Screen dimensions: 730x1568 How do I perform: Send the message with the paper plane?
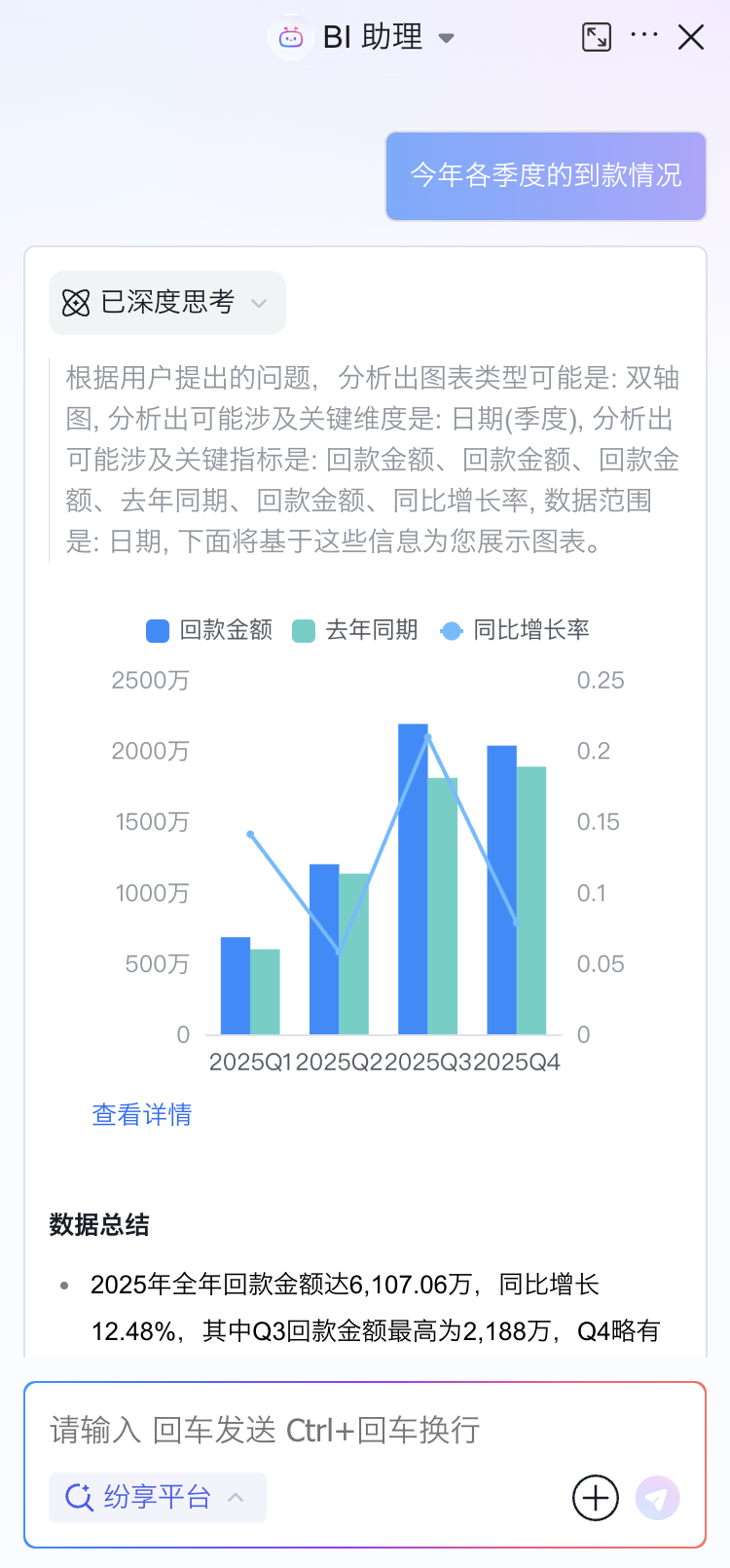(x=657, y=1498)
